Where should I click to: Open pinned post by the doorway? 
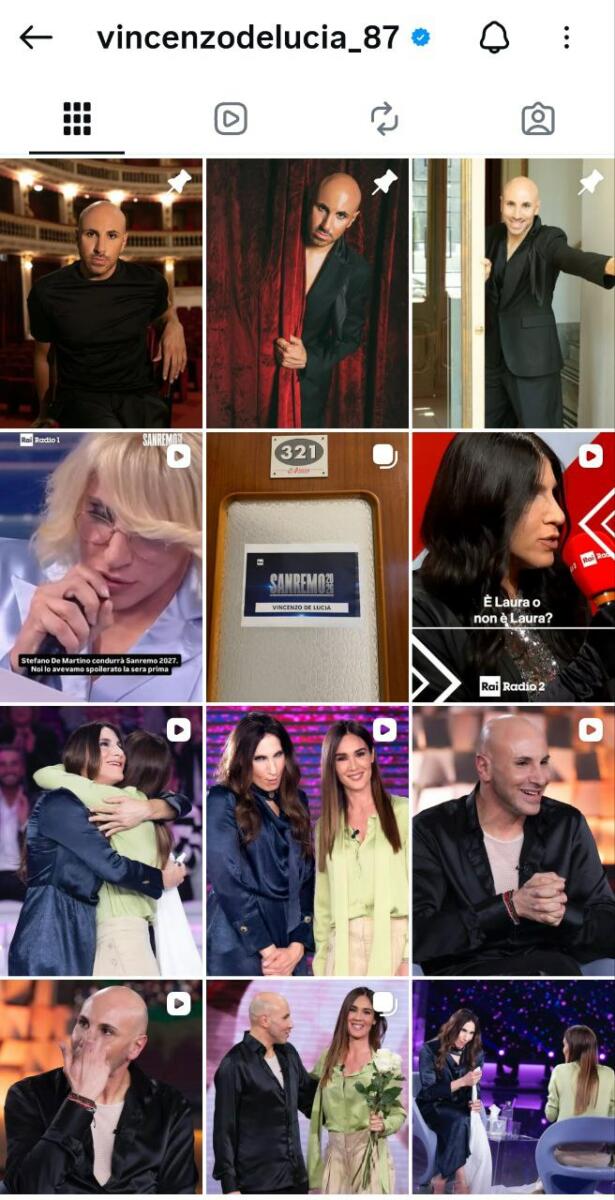513,293
